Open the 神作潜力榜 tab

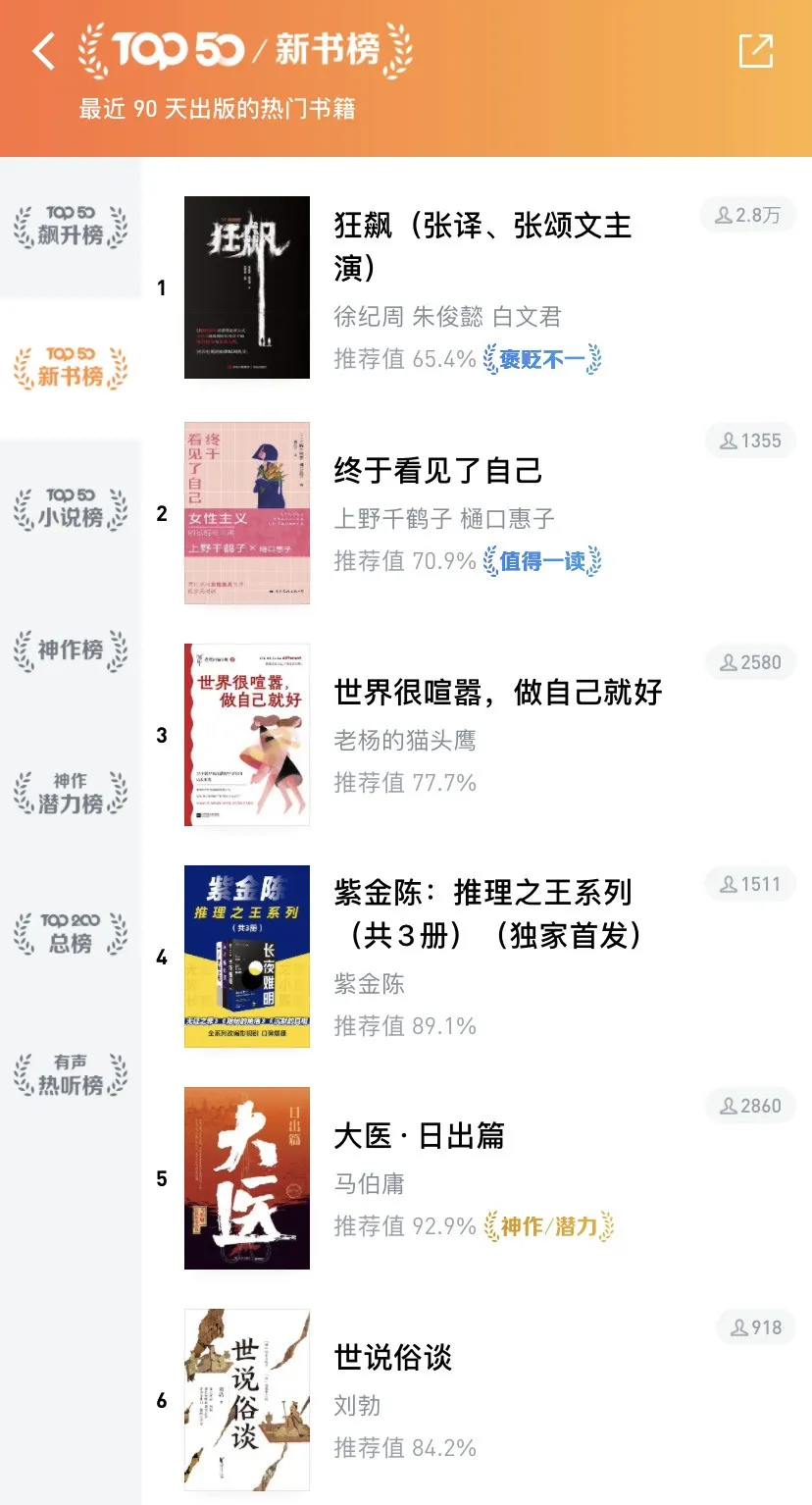[71, 793]
